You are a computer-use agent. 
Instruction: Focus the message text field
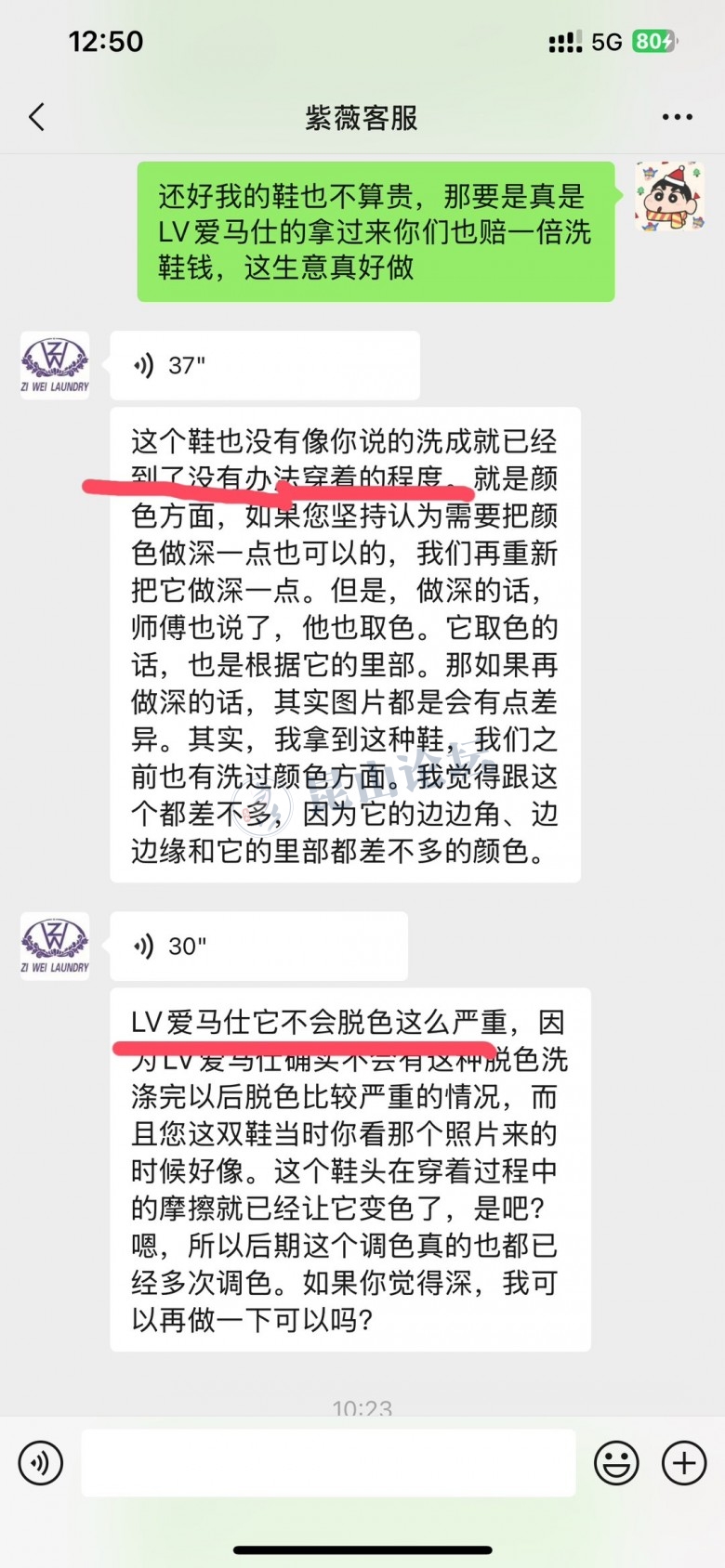pyautogui.click(x=328, y=1463)
